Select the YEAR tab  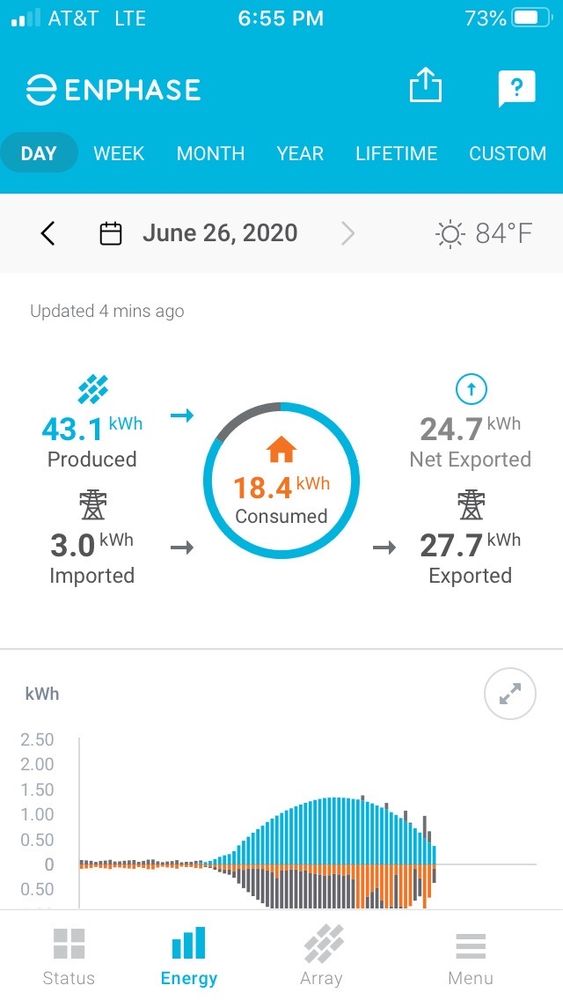[300, 153]
